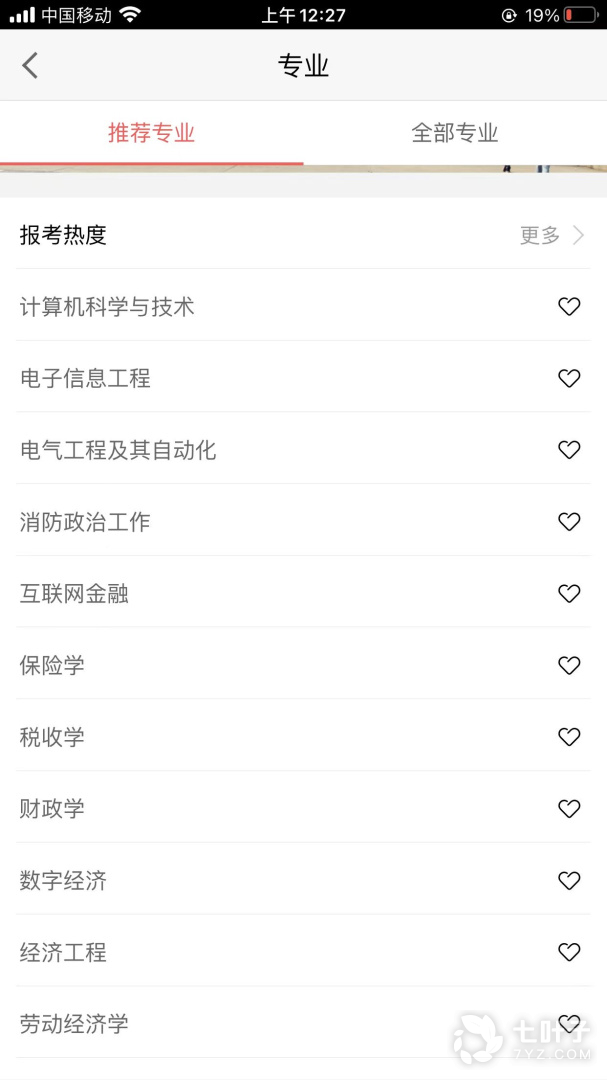This screenshot has width=607, height=1080.
Task: Switch to the 全部专业 tab
Action: click(x=454, y=133)
